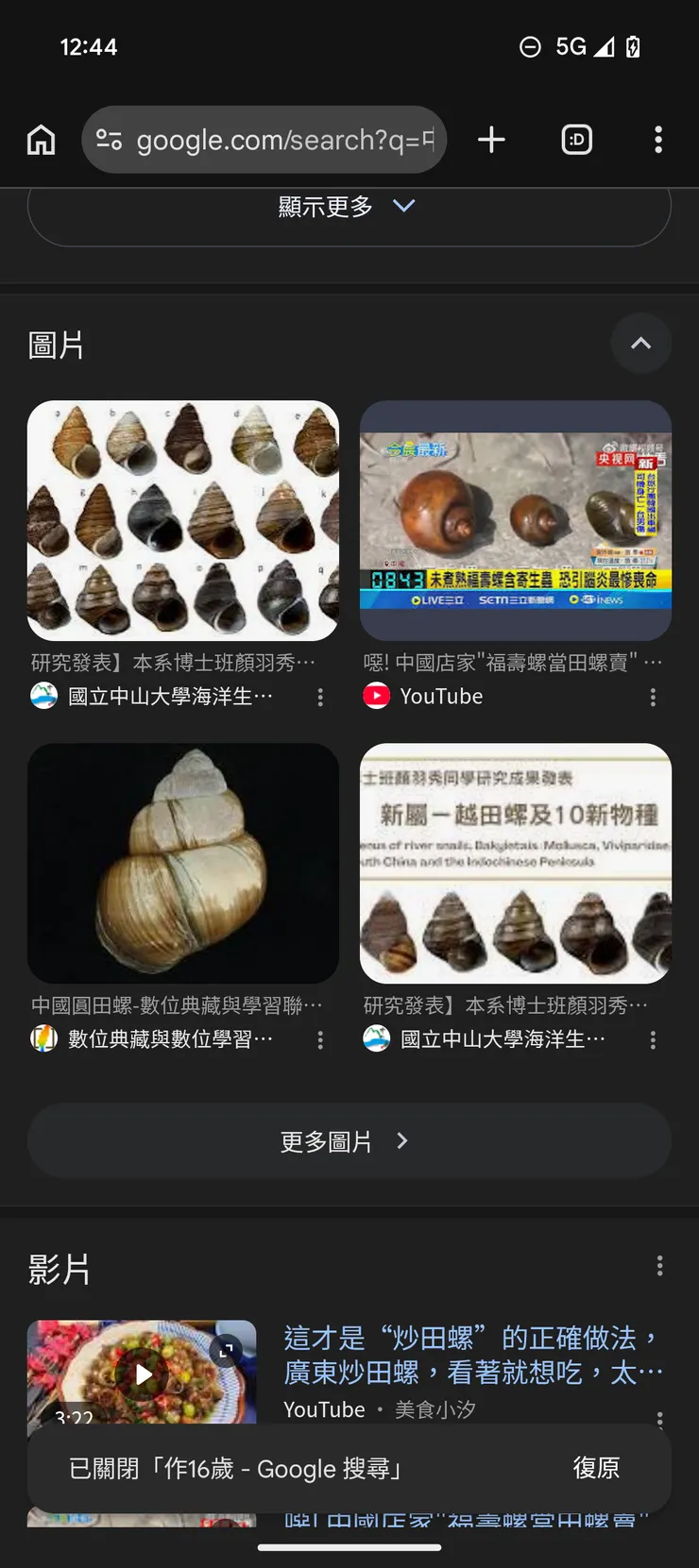
Task: Click 復原 to undo closing the tab
Action: (x=596, y=1468)
